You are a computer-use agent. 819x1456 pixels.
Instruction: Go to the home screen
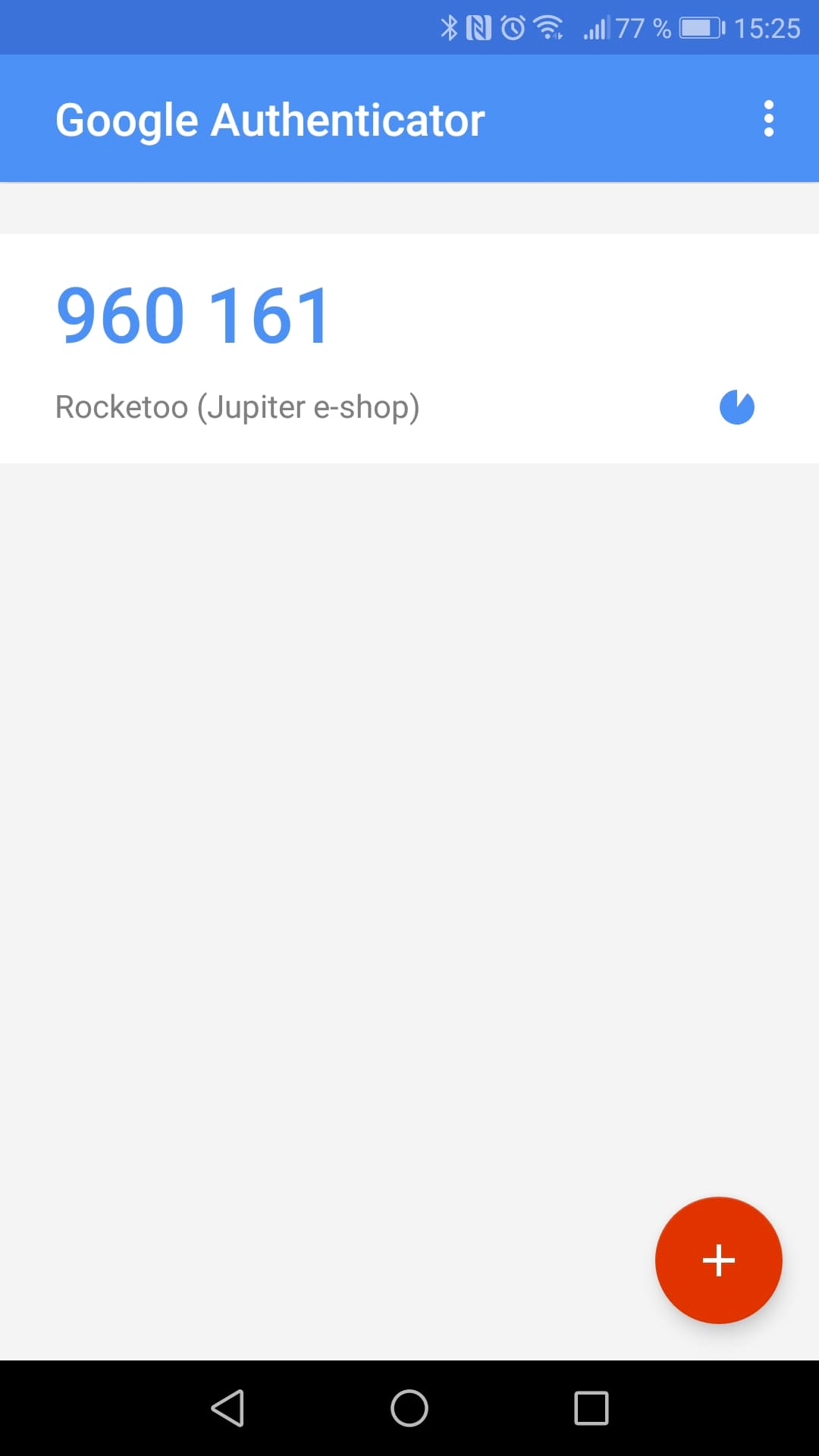tap(409, 1408)
